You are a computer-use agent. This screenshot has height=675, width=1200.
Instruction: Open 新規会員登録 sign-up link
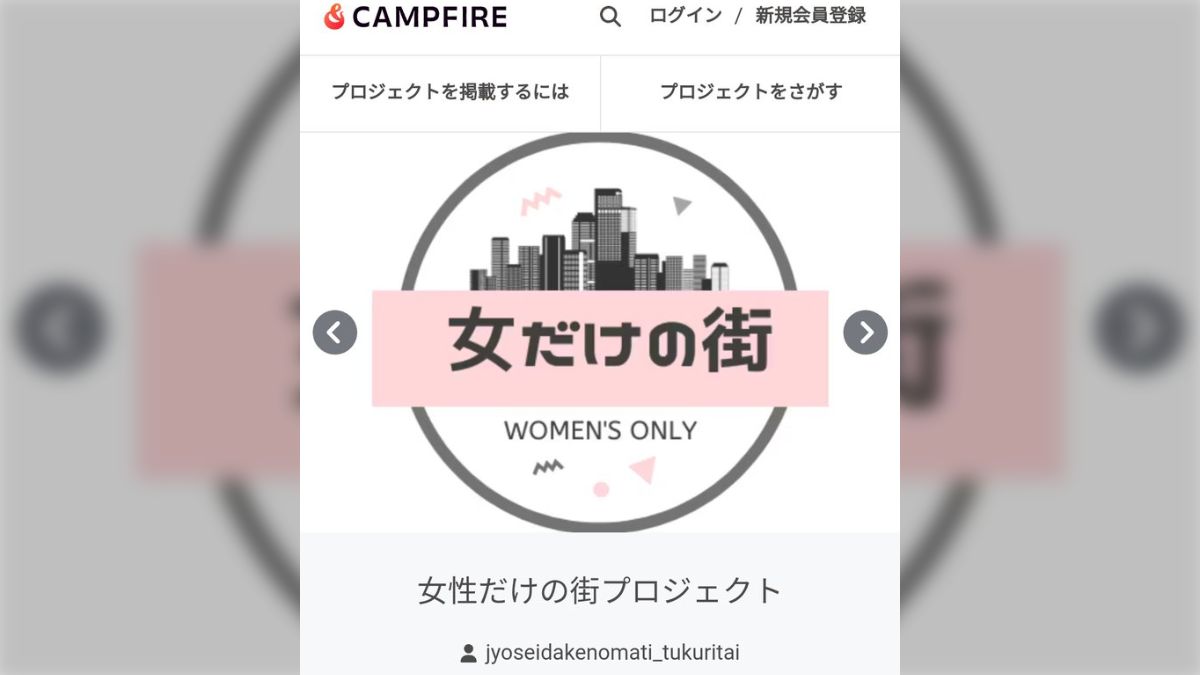[x=810, y=16]
